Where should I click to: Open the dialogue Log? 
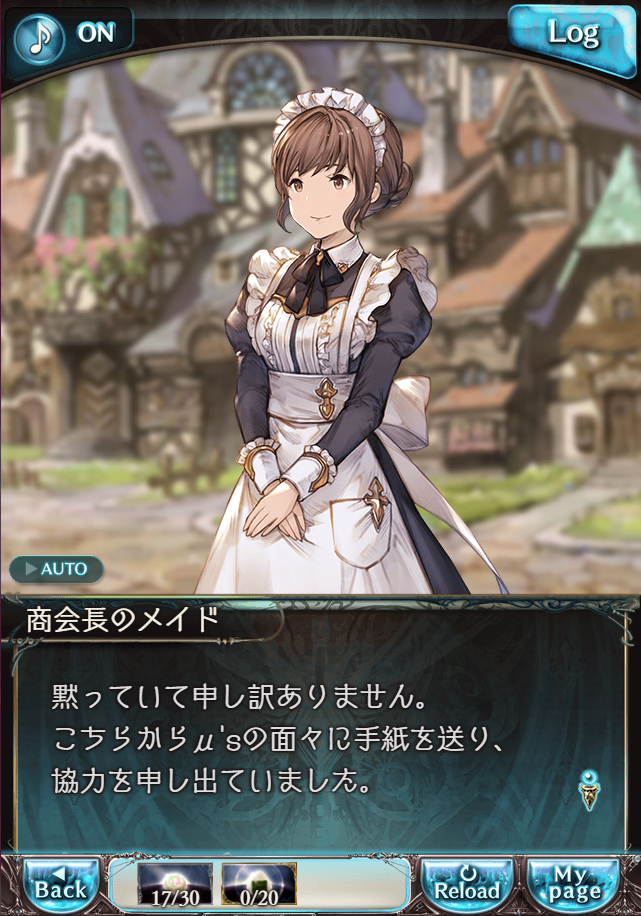pyautogui.click(x=573, y=35)
